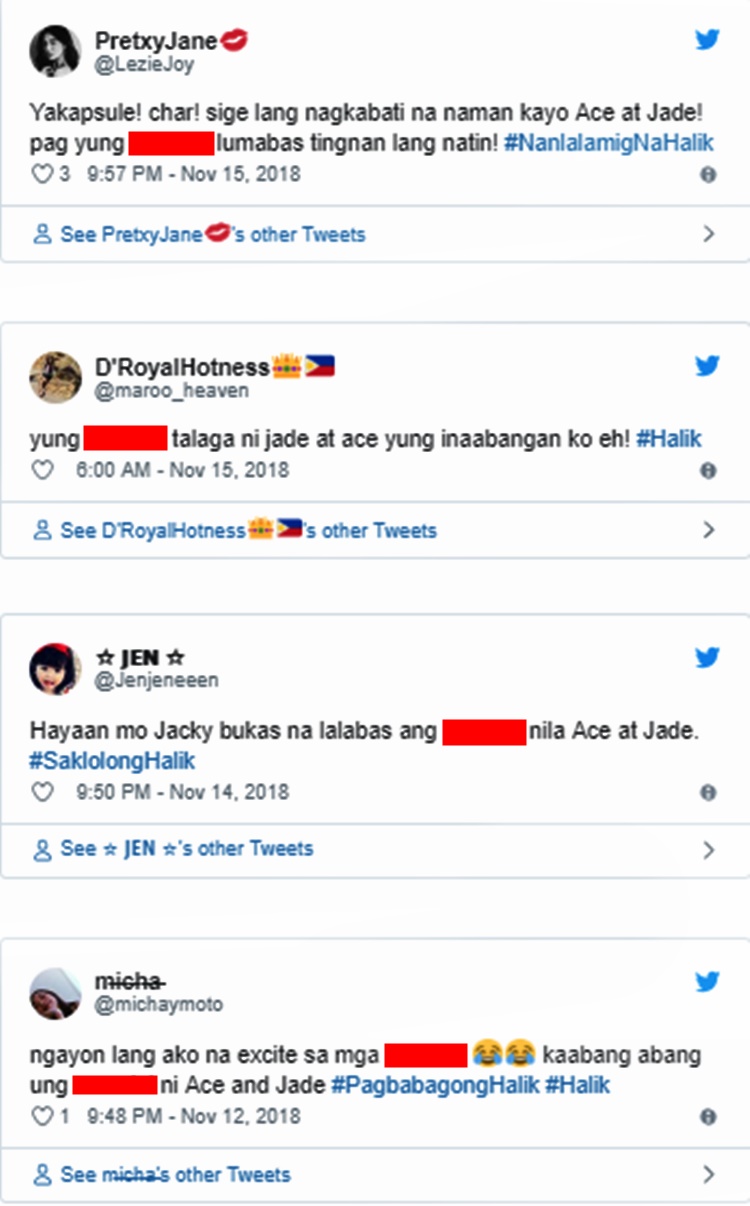Open the @michaymoto profile
The image size is (750, 1206).
click(x=158, y=1004)
